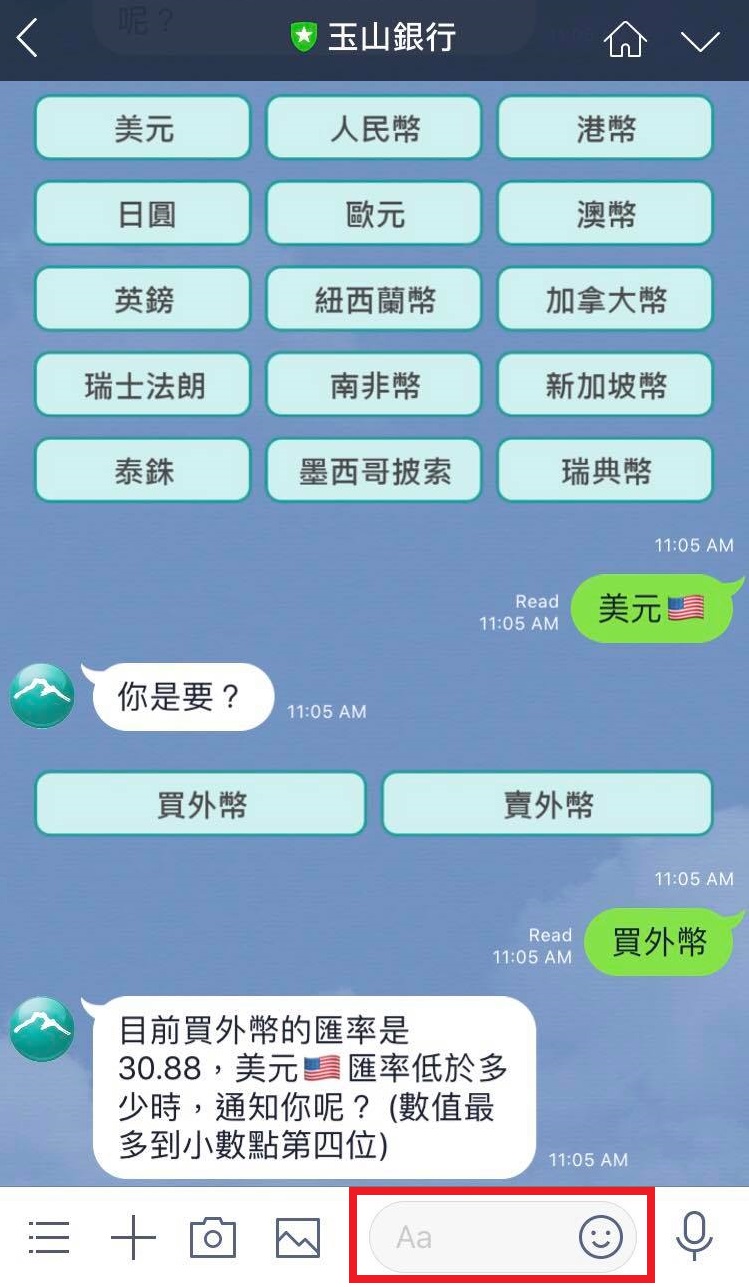Screen dimensions: 749x1287
Task: Launch the camera from the toolbar
Action: point(213,1238)
